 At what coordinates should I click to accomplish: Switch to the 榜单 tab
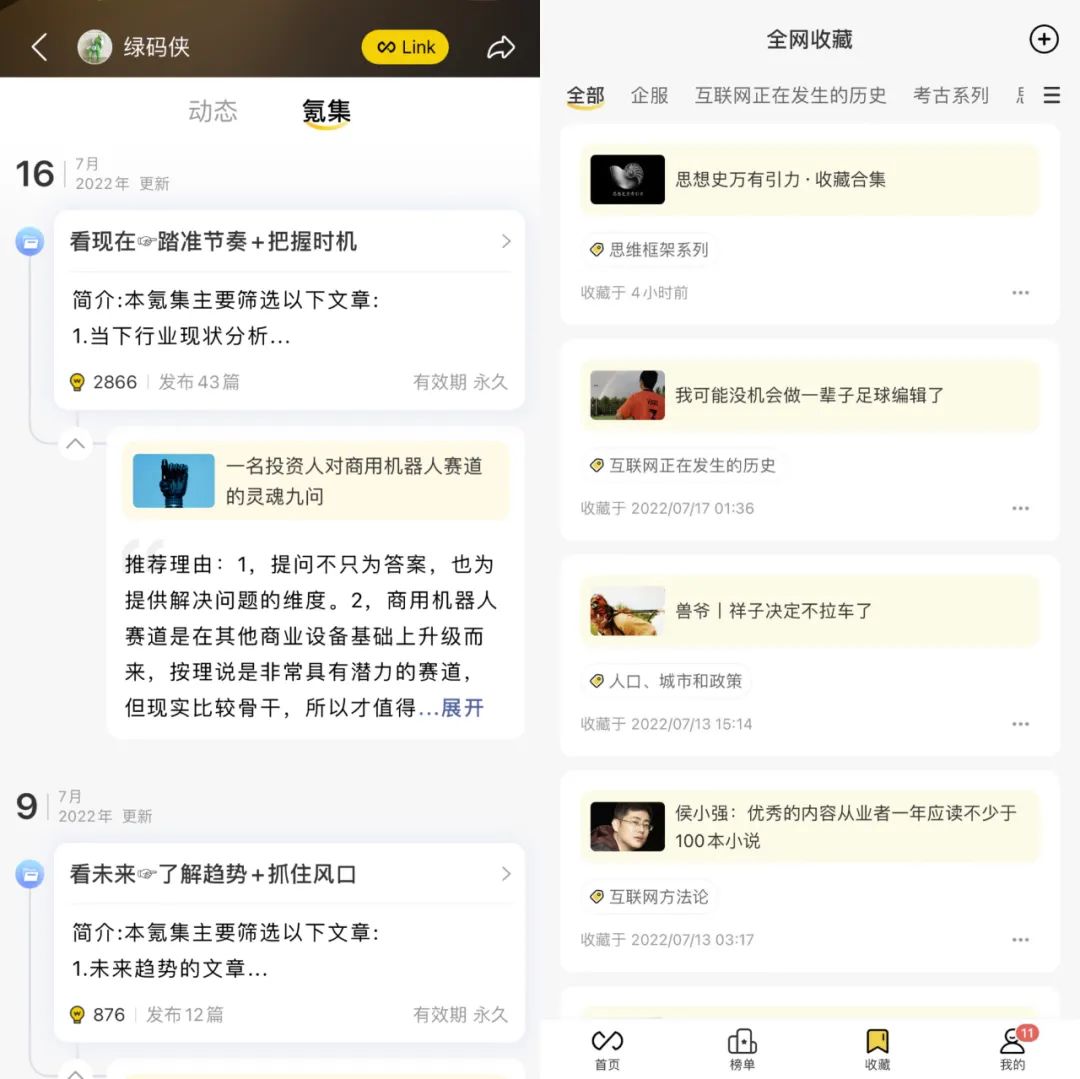point(742,1048)
